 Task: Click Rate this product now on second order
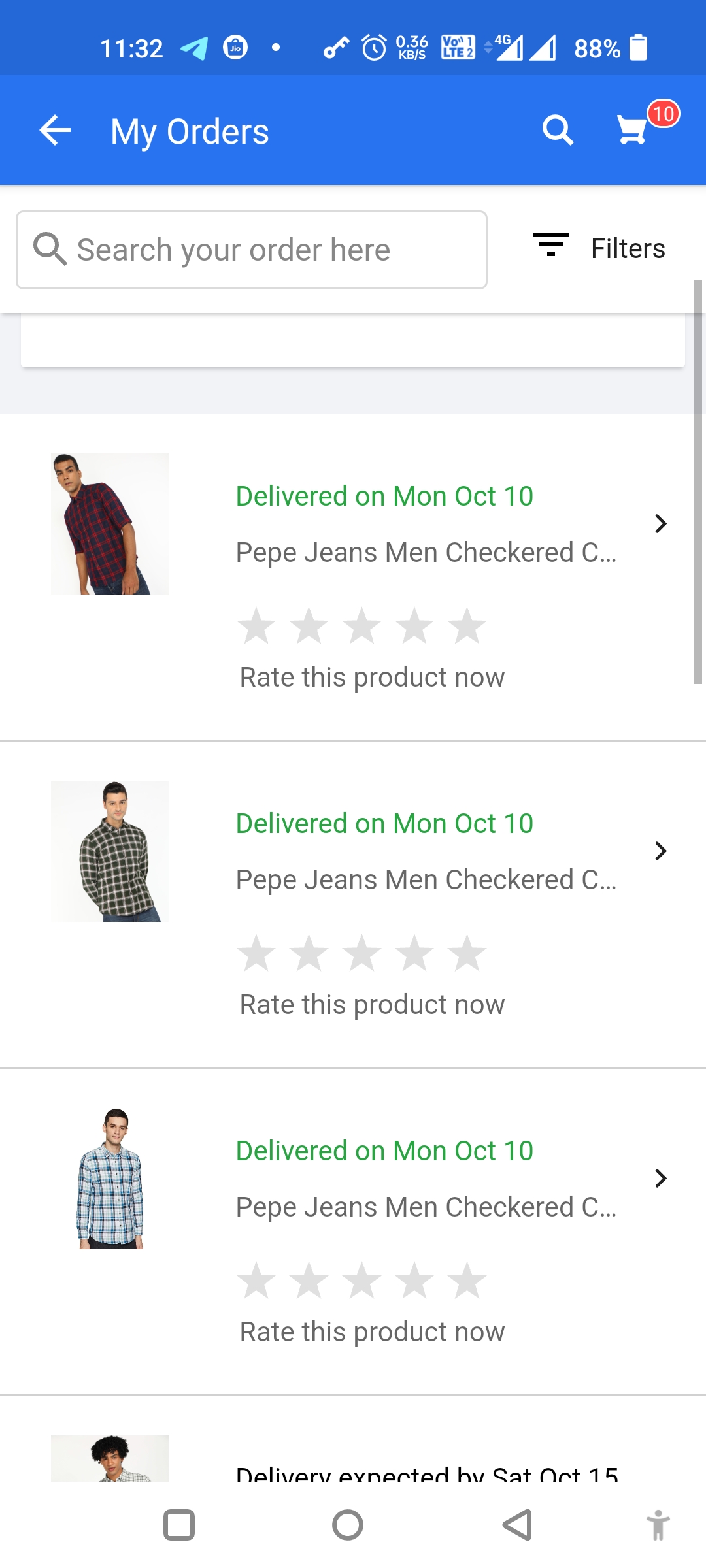coord(371,1004)
